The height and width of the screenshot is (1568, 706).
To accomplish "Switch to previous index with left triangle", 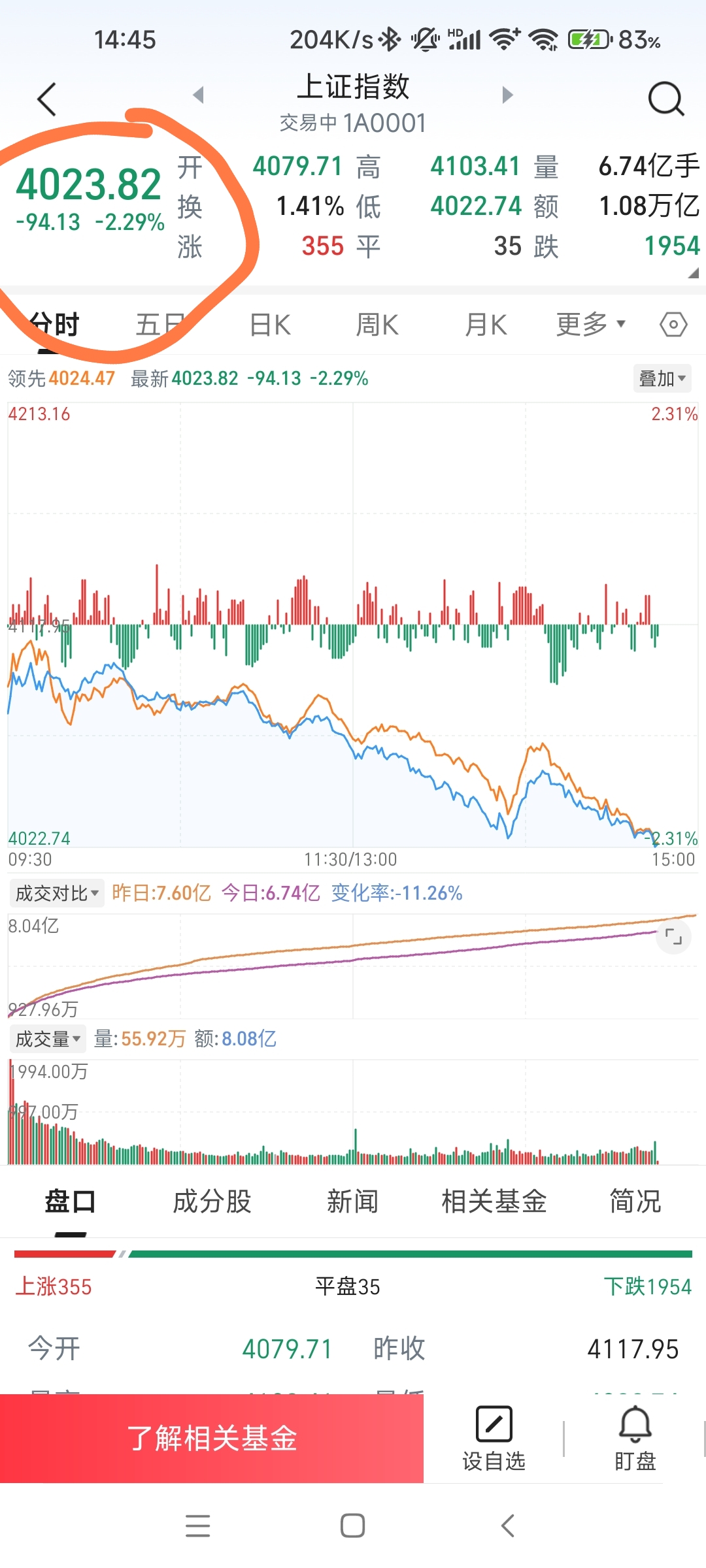I will [x=199, y=95].
